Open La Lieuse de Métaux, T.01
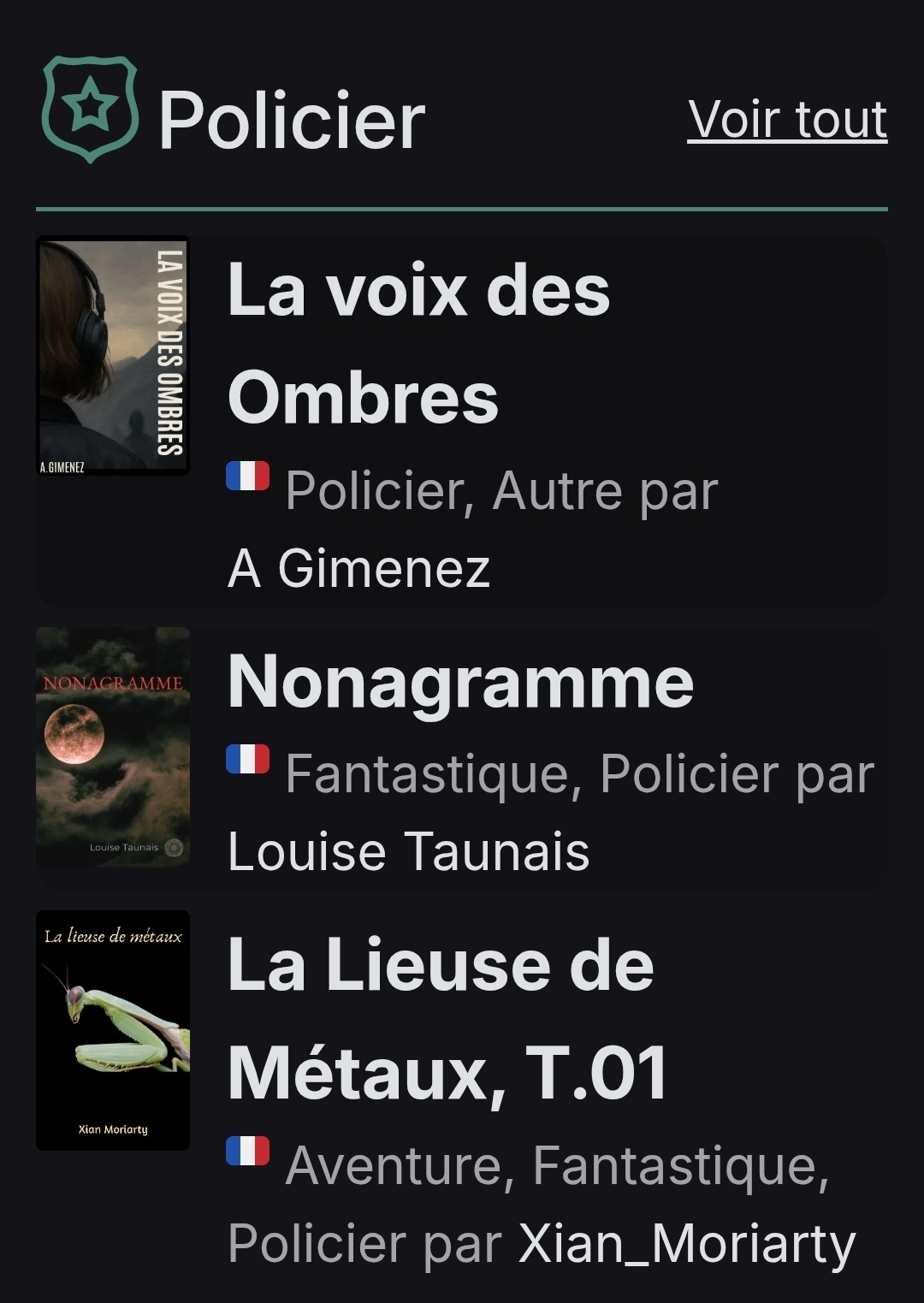Image resolution: width=924 pixels, height=1303 pixels. 447,1018
